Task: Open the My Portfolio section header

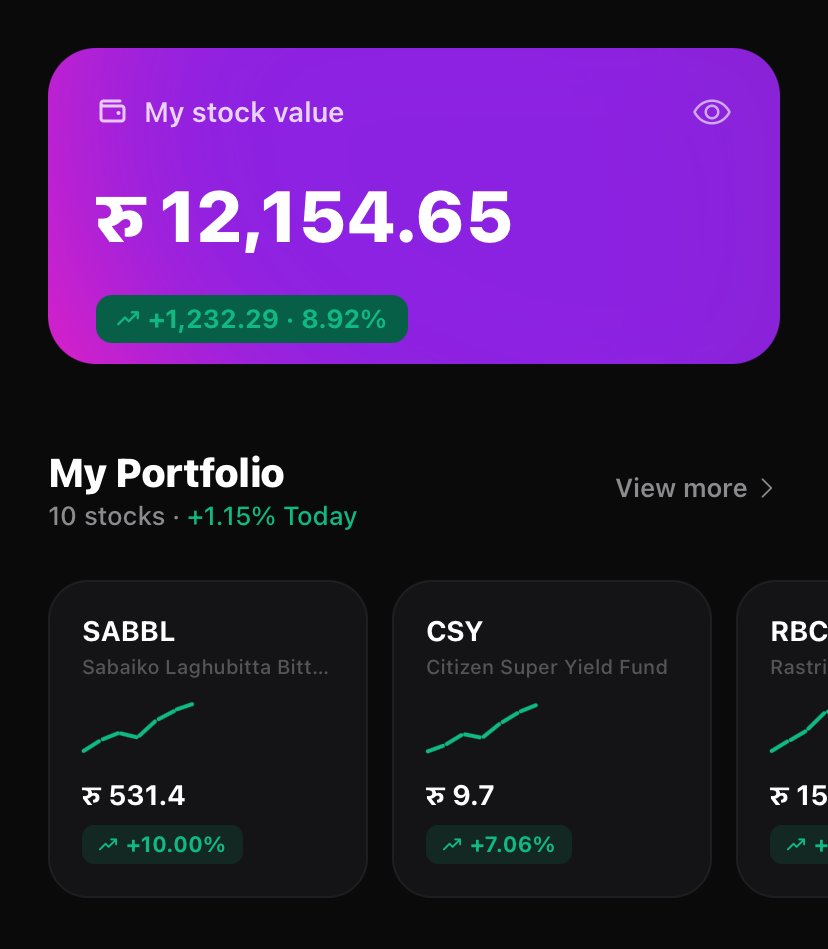Action: point(166,472)
